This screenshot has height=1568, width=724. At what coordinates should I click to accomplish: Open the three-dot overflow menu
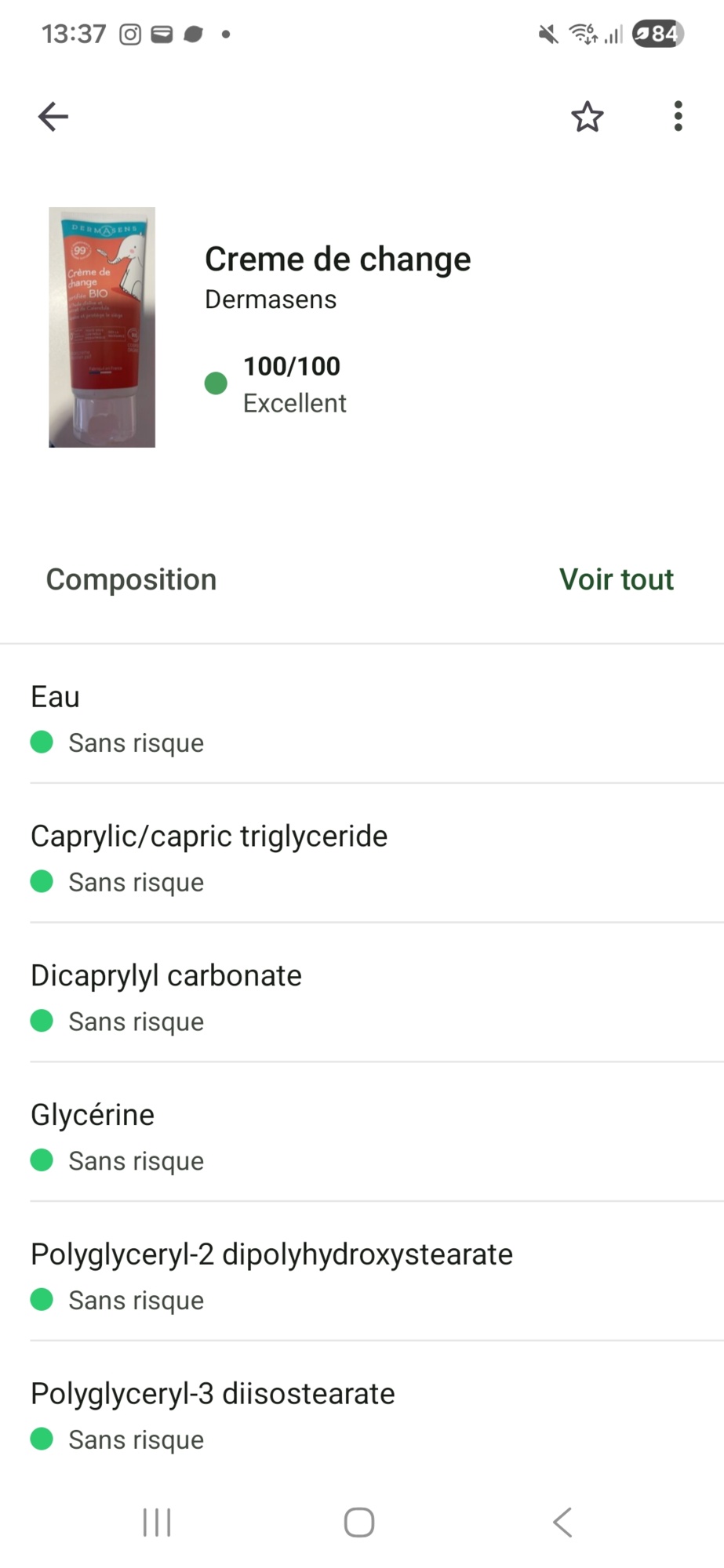677,116
